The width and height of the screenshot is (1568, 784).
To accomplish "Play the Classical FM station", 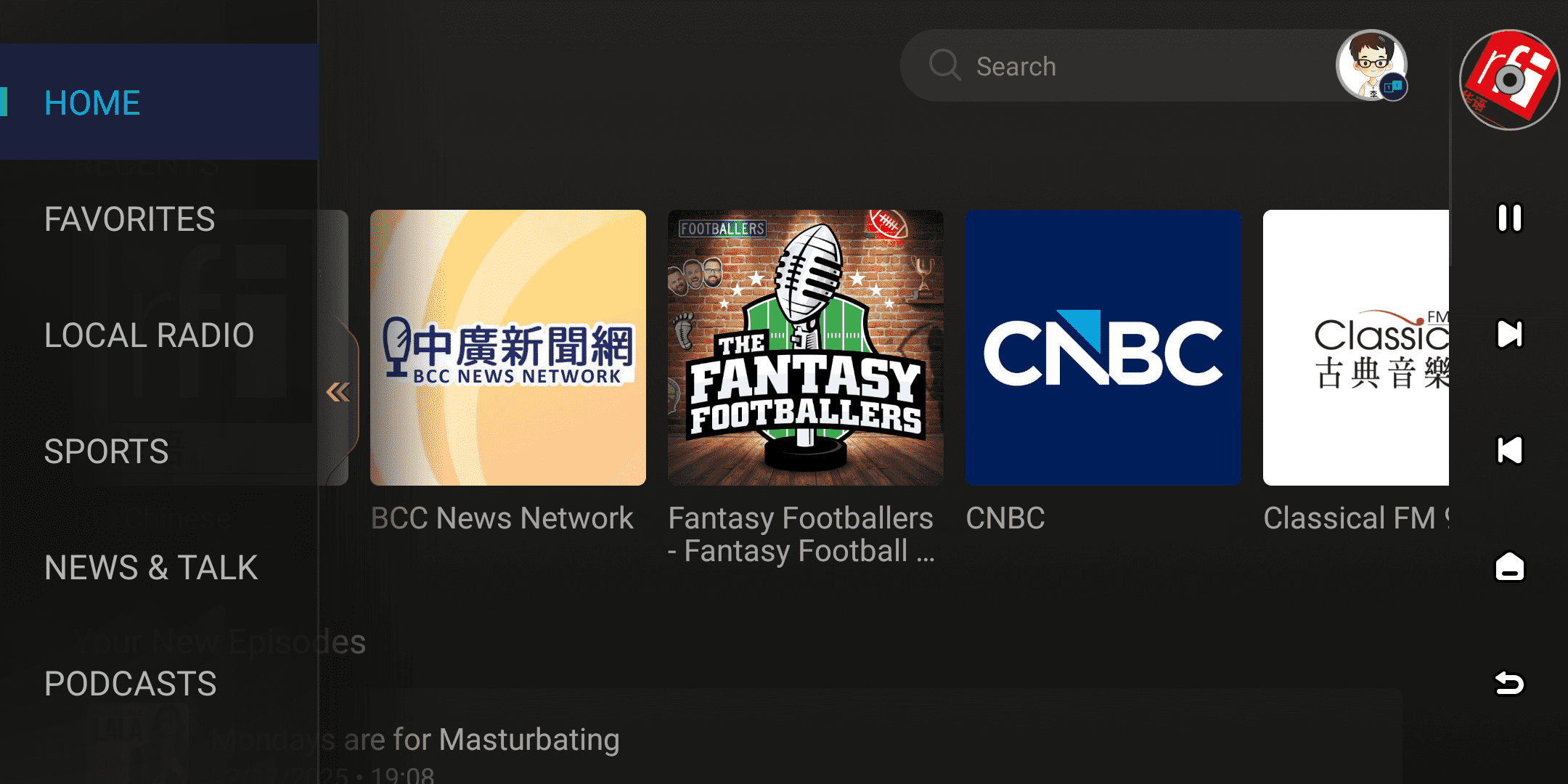I will click(1356, 348).
